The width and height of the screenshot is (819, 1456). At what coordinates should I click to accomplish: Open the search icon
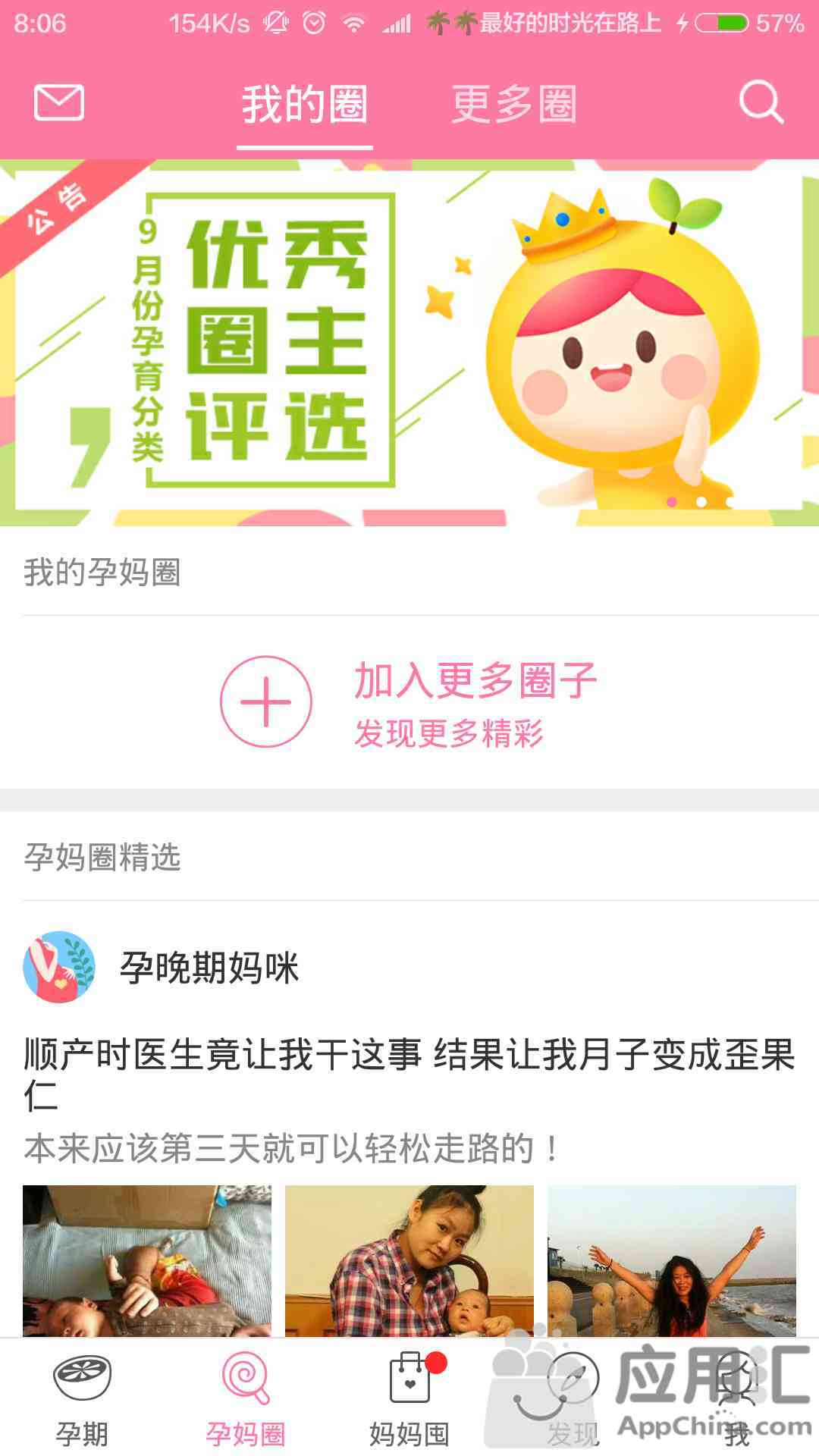tap(761, 102)
